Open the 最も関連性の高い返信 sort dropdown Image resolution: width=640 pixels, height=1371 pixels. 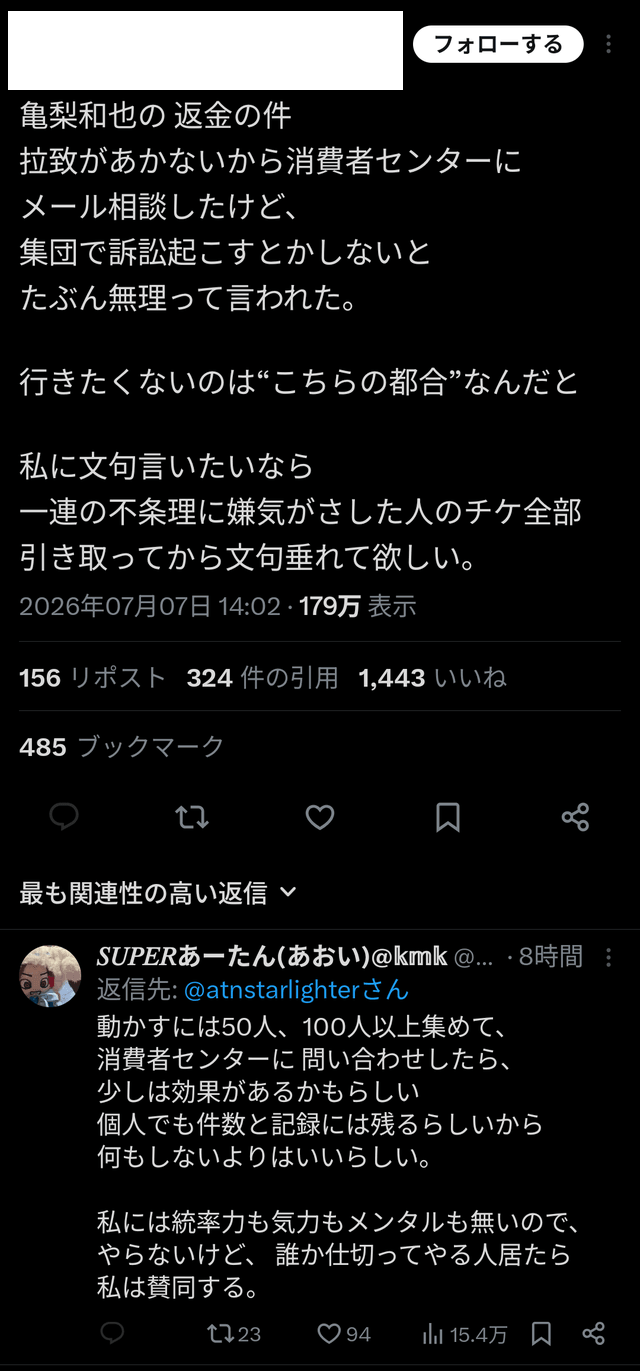click(x=158, y=892)
